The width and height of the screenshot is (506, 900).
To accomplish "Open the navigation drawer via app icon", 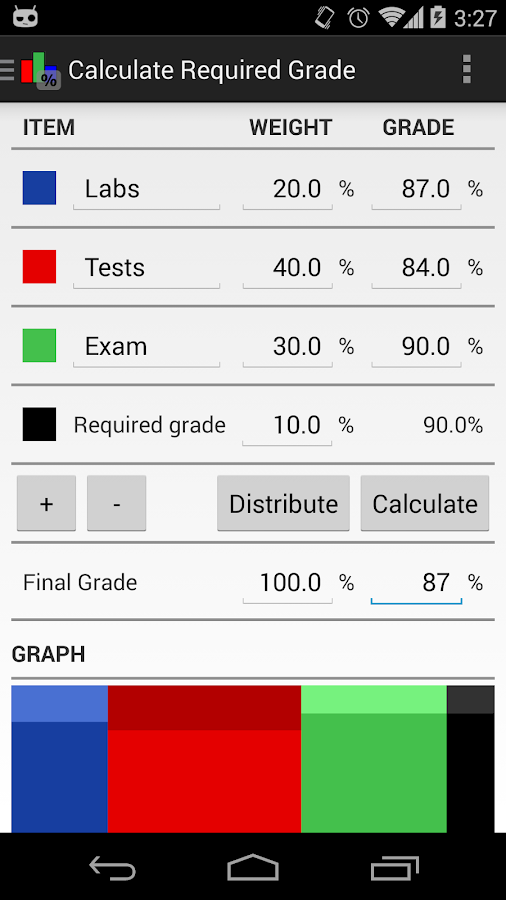I will coord(32,70).
